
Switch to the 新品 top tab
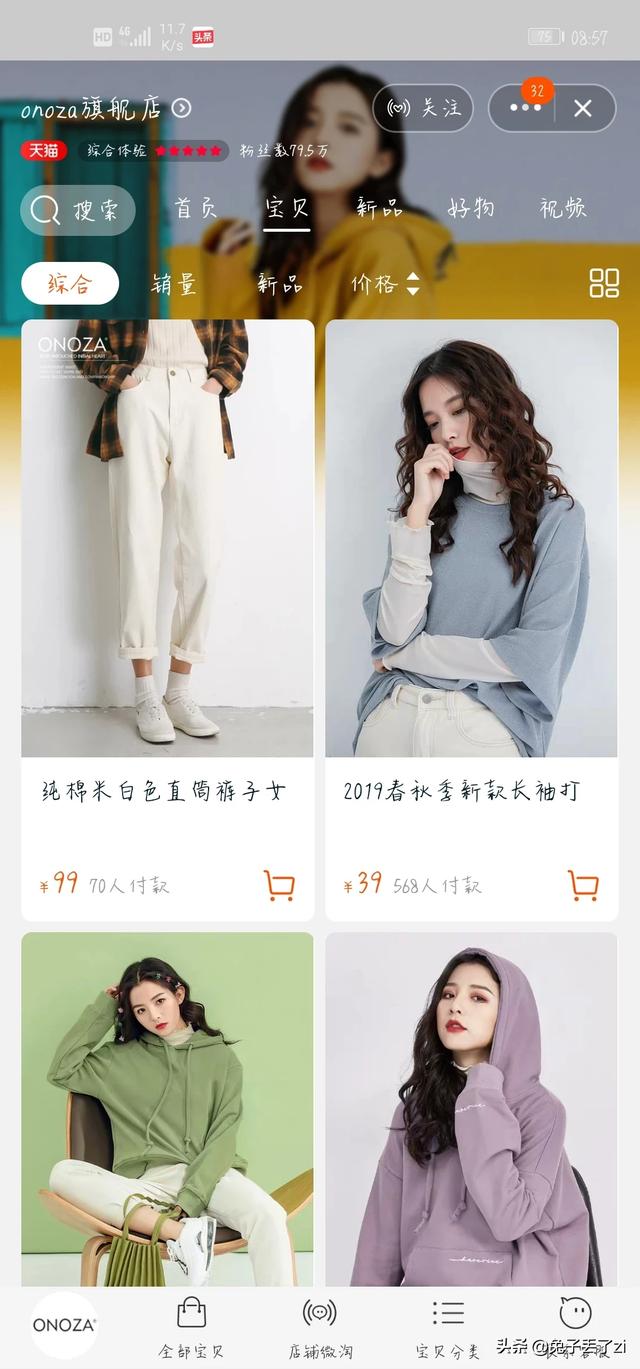(379, 208)
